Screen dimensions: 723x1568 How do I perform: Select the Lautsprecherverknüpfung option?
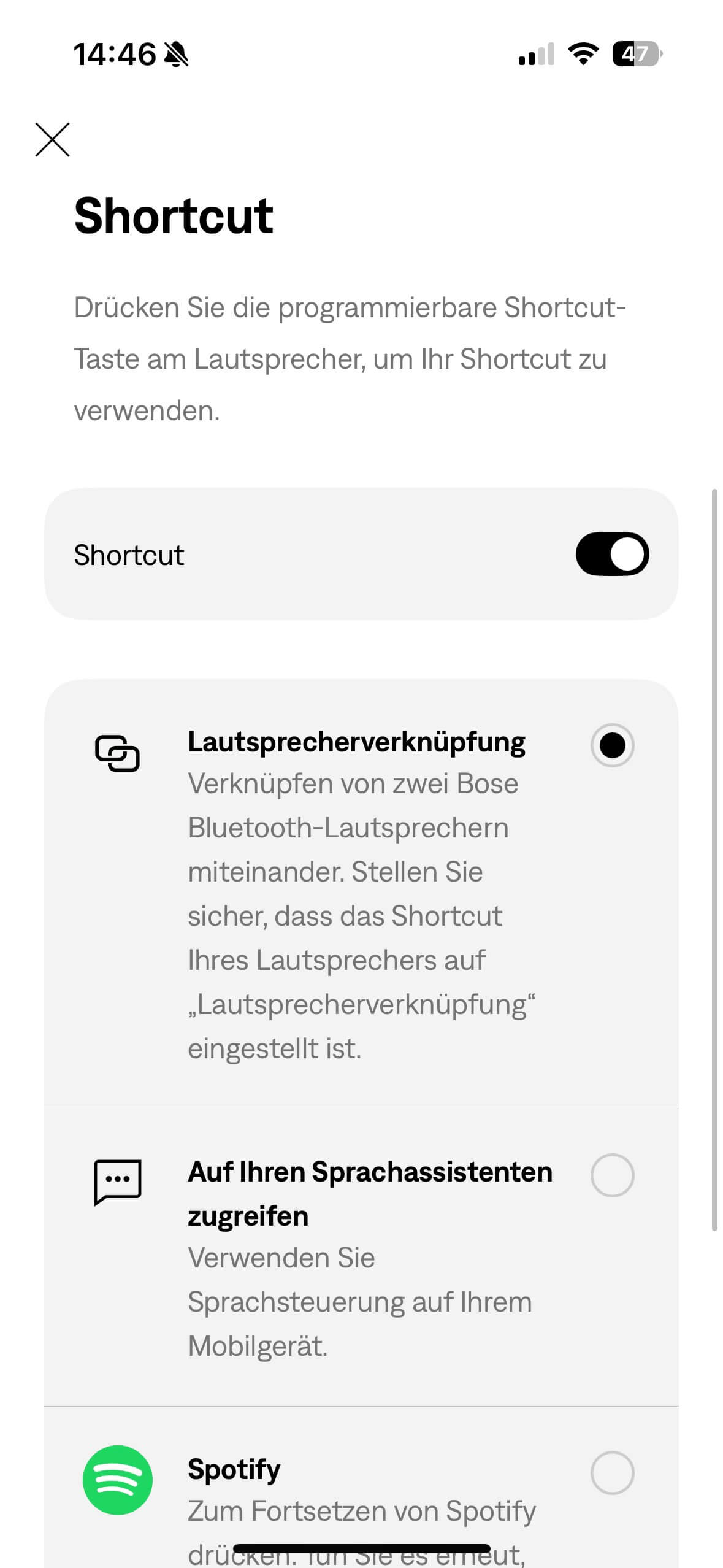611,745
